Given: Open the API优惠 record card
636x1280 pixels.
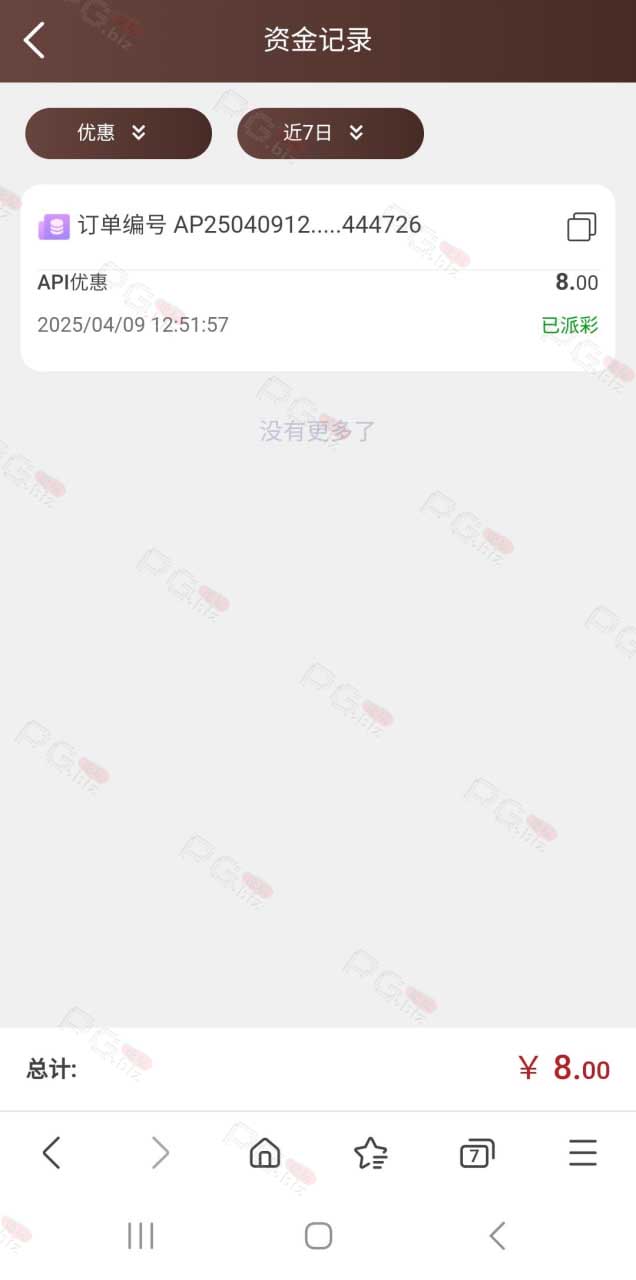Looking at the screenshot, I should click(318, 278).
